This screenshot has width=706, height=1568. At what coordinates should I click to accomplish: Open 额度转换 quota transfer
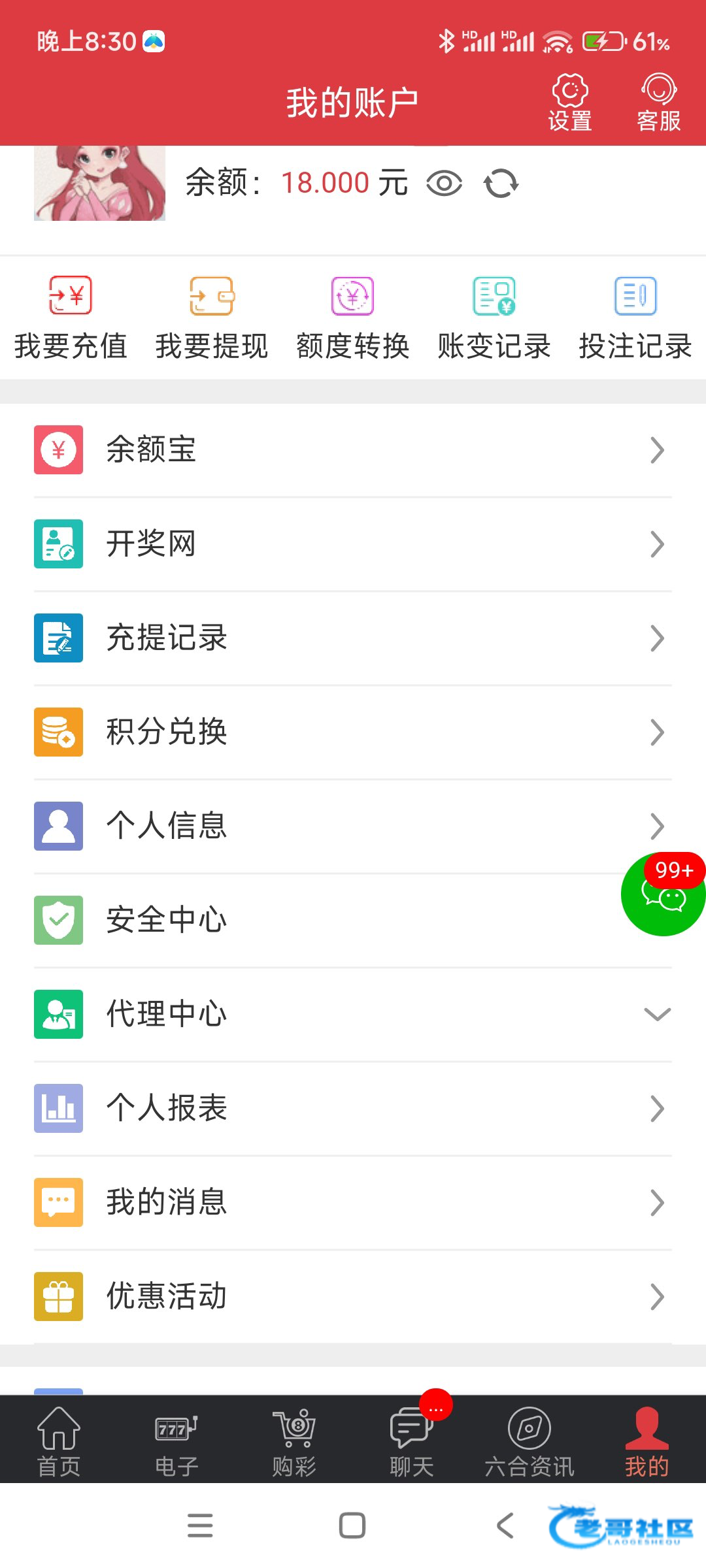coord(353,318)
